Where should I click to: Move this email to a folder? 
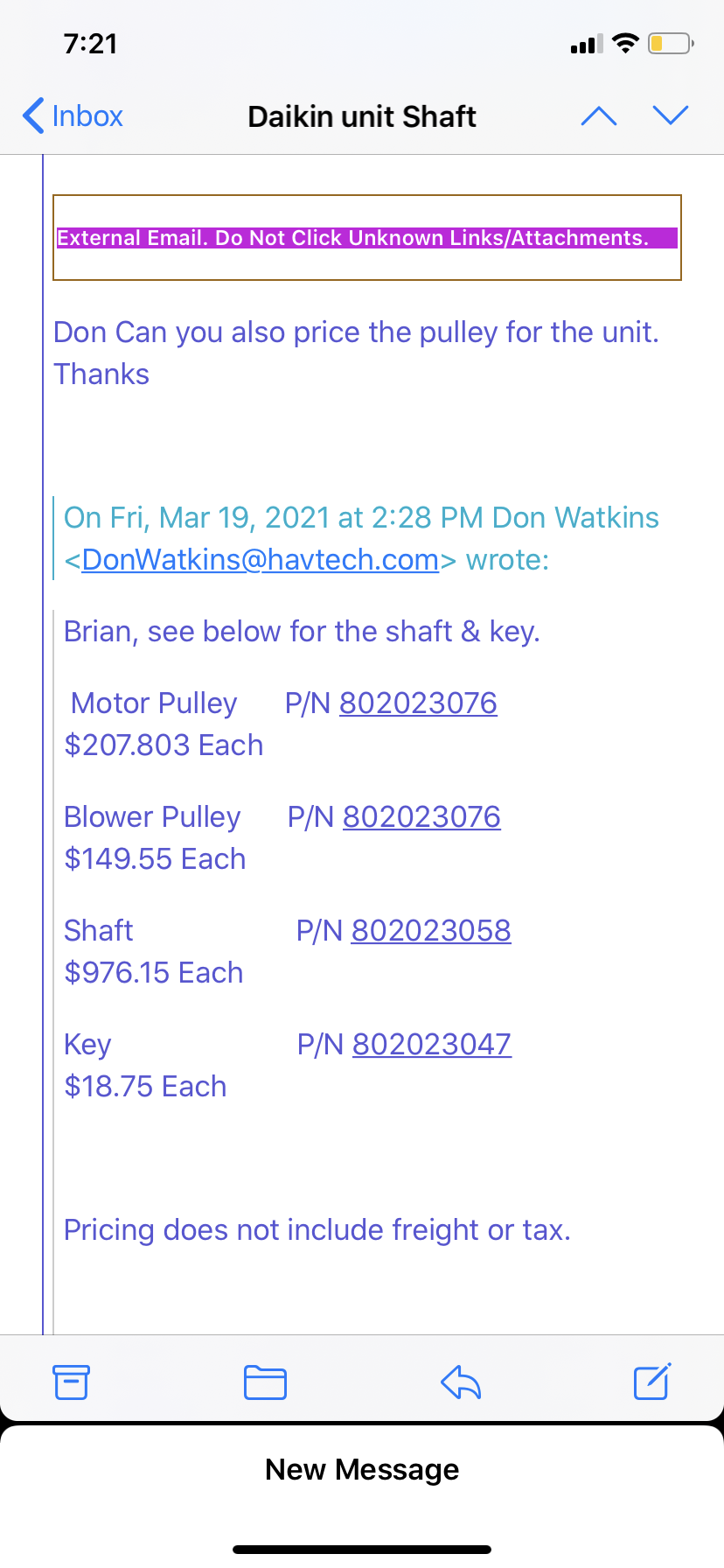pos(265,1382)
